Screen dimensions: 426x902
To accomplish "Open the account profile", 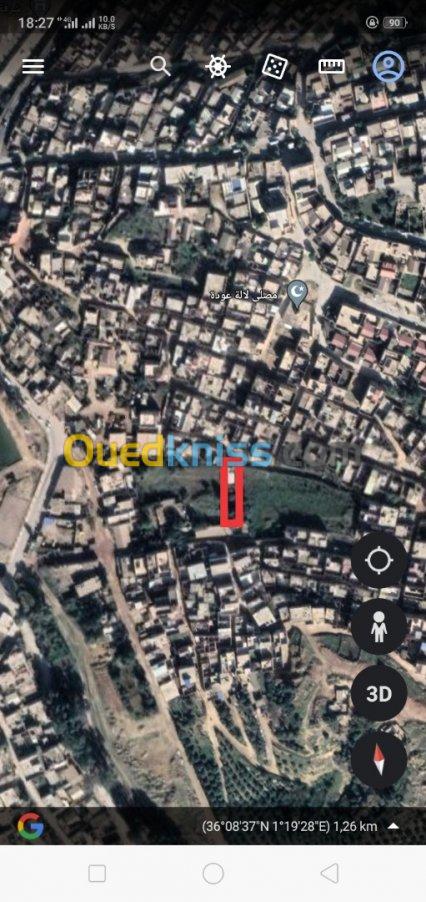I will pyautogui.click(x=389, y=66).
